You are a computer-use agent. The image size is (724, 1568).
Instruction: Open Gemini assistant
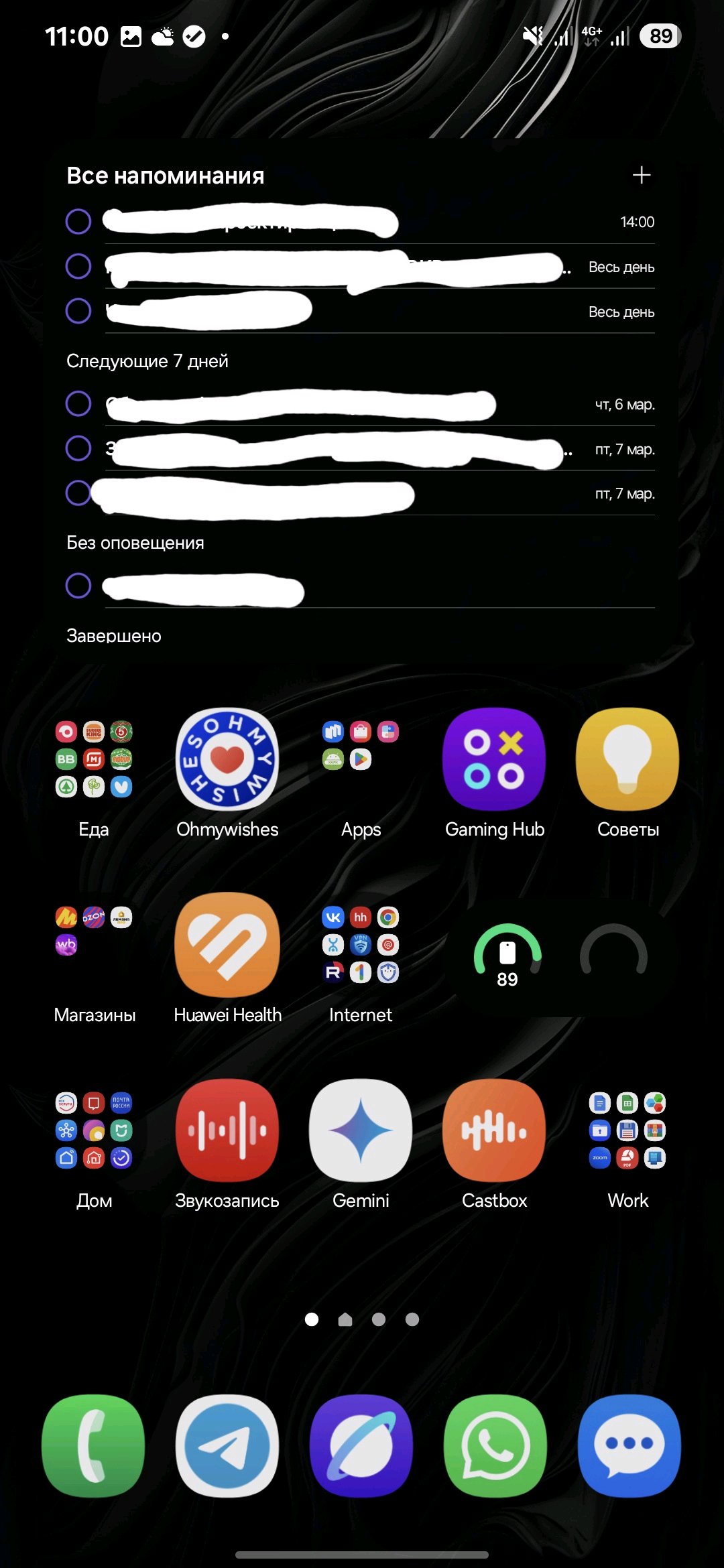(x=361, y=1130)
